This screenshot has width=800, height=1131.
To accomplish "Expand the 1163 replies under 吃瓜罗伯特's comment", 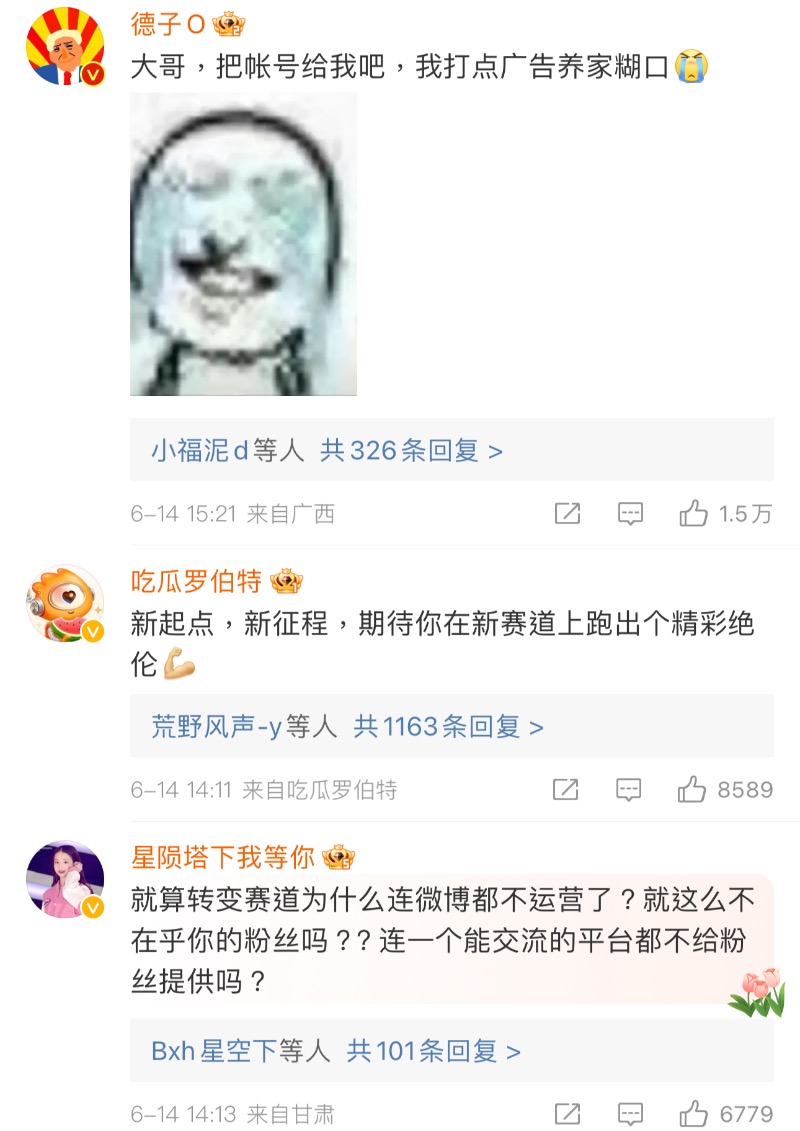I will 448,727.
